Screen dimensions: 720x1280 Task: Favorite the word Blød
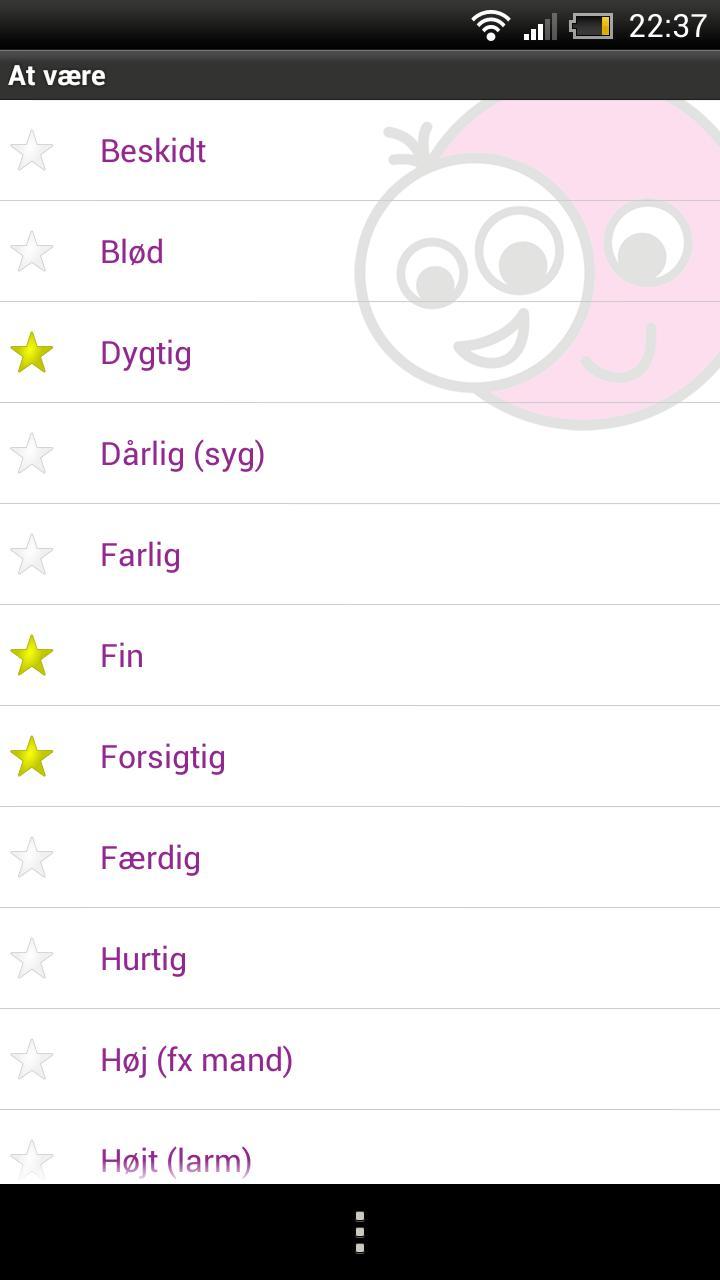[x=31, y=252]
